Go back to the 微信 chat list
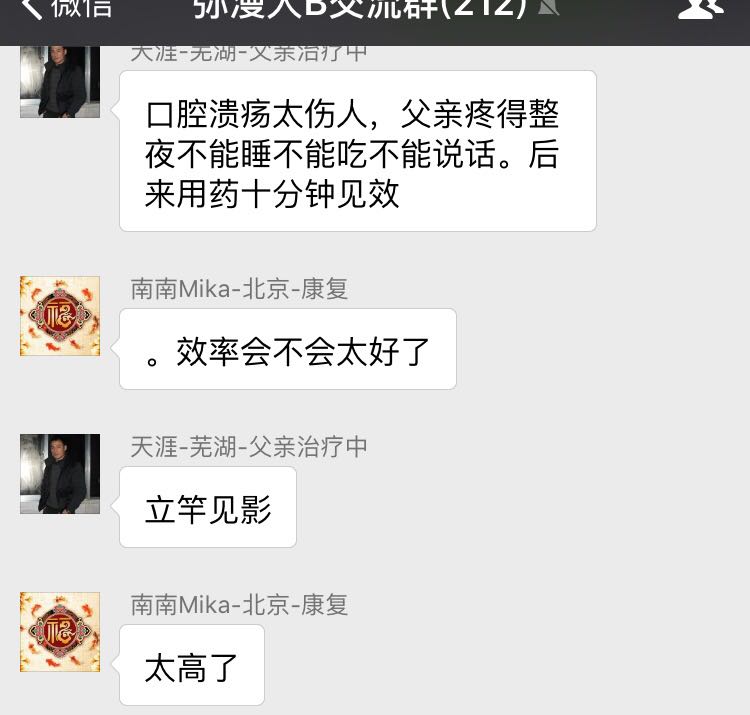750x715 pixels. click(x=66, y=10)
